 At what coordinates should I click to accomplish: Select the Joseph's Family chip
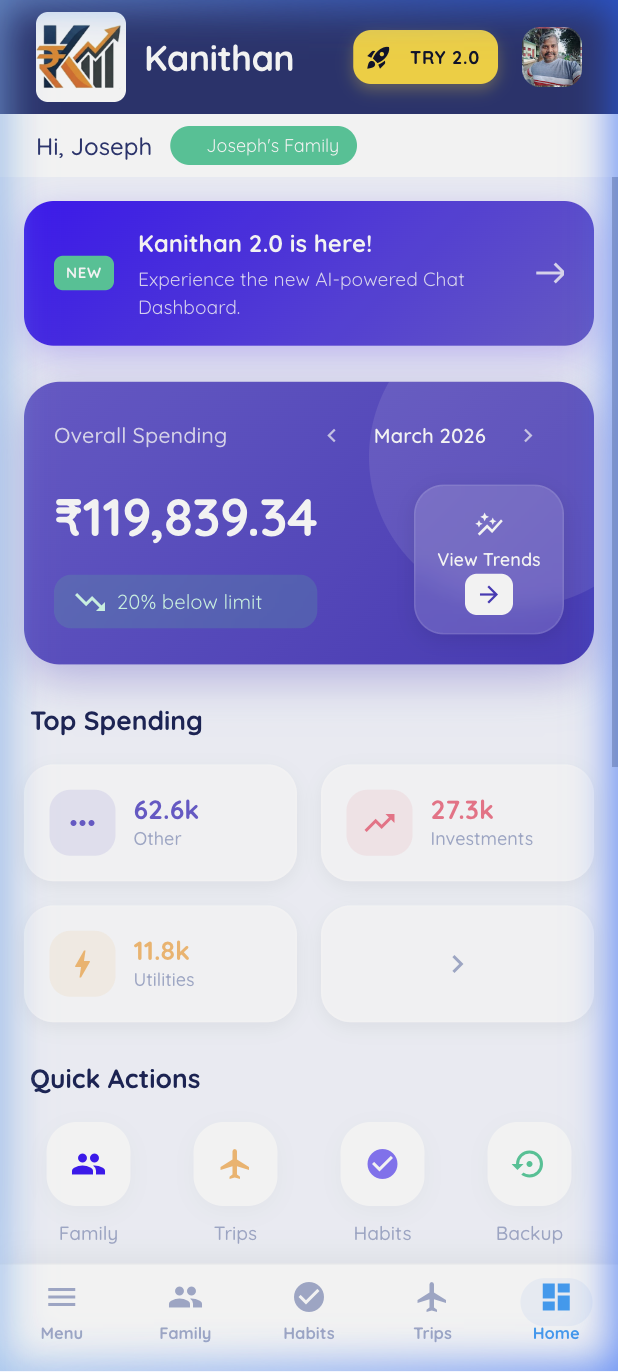[263, 146]
